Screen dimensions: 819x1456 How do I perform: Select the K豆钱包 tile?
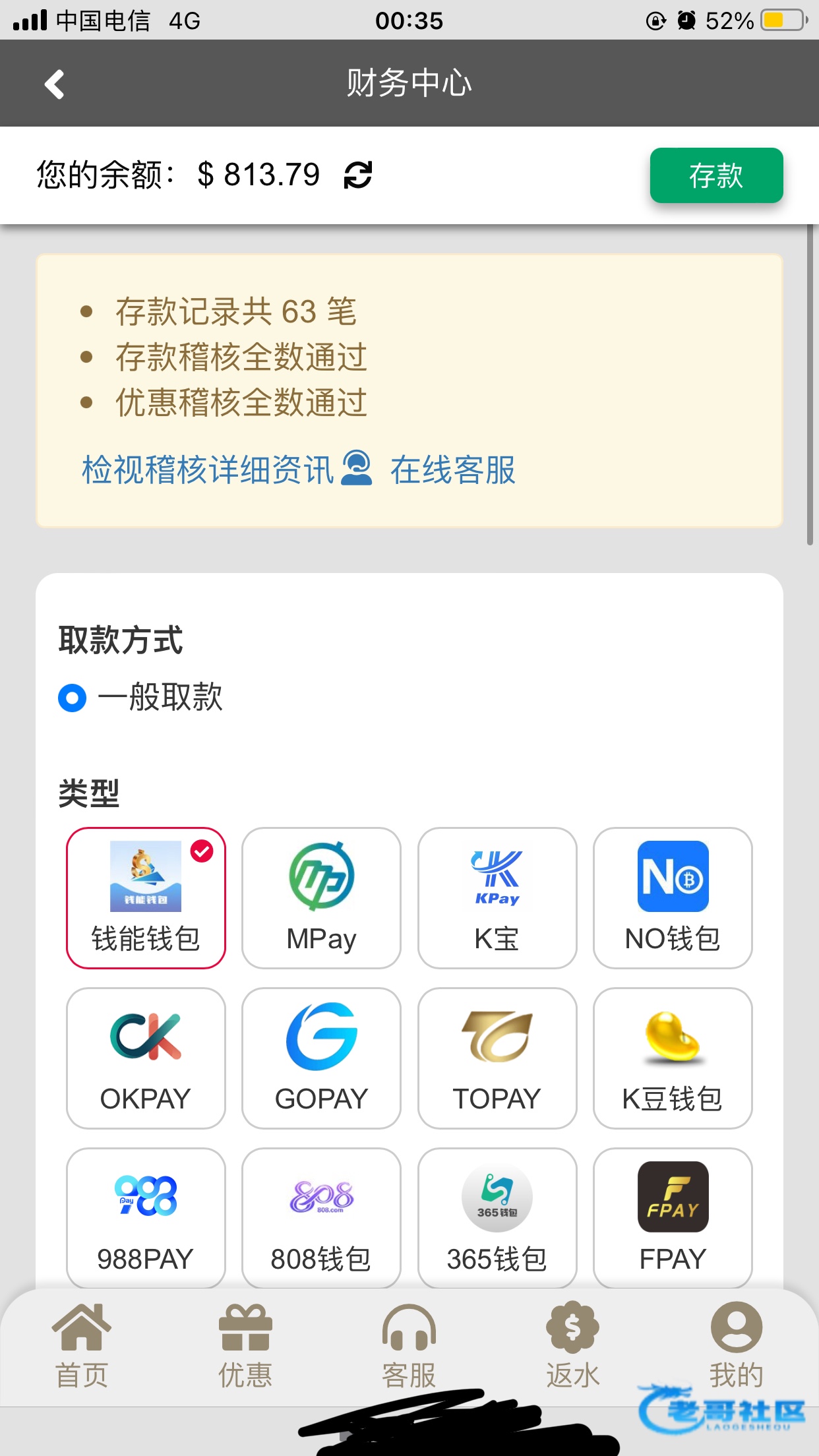tap(673, 1058)
